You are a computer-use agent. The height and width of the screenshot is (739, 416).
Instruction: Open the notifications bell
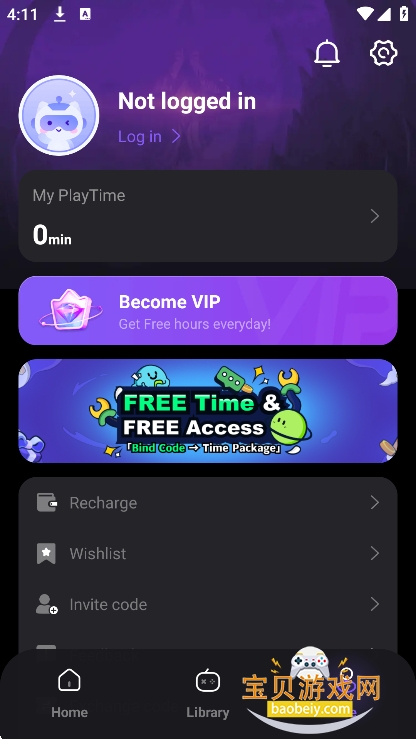[x=327, y=53]
